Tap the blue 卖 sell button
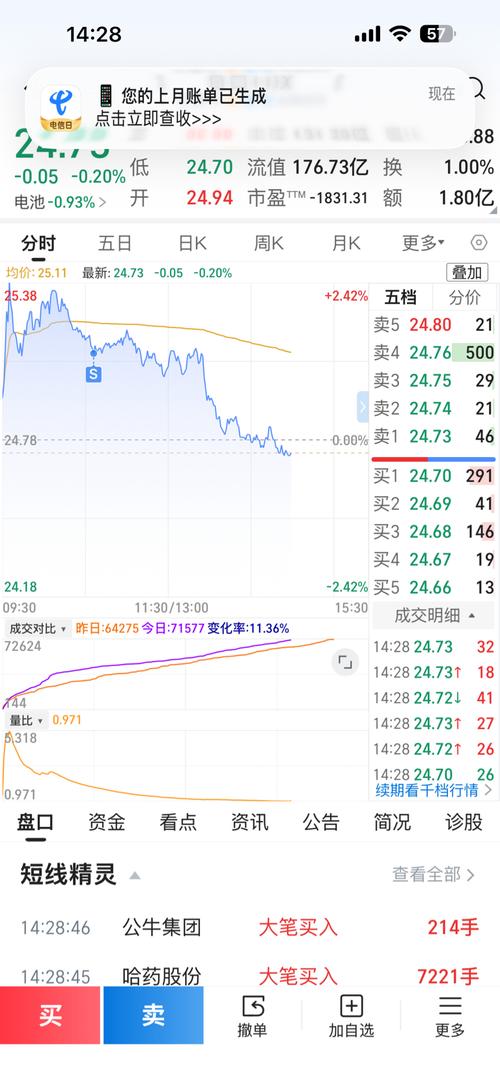The height and width of the screenshot is (1084, 500). (154, 1015)
